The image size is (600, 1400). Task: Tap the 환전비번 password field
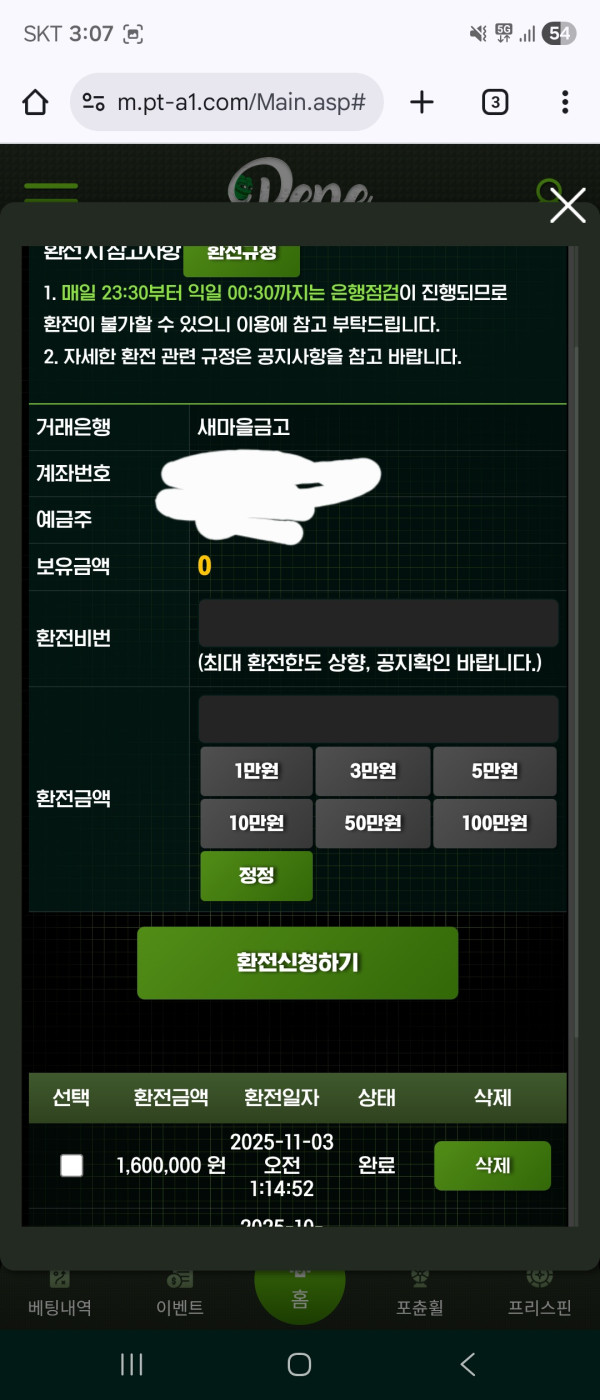click(378, 623)
